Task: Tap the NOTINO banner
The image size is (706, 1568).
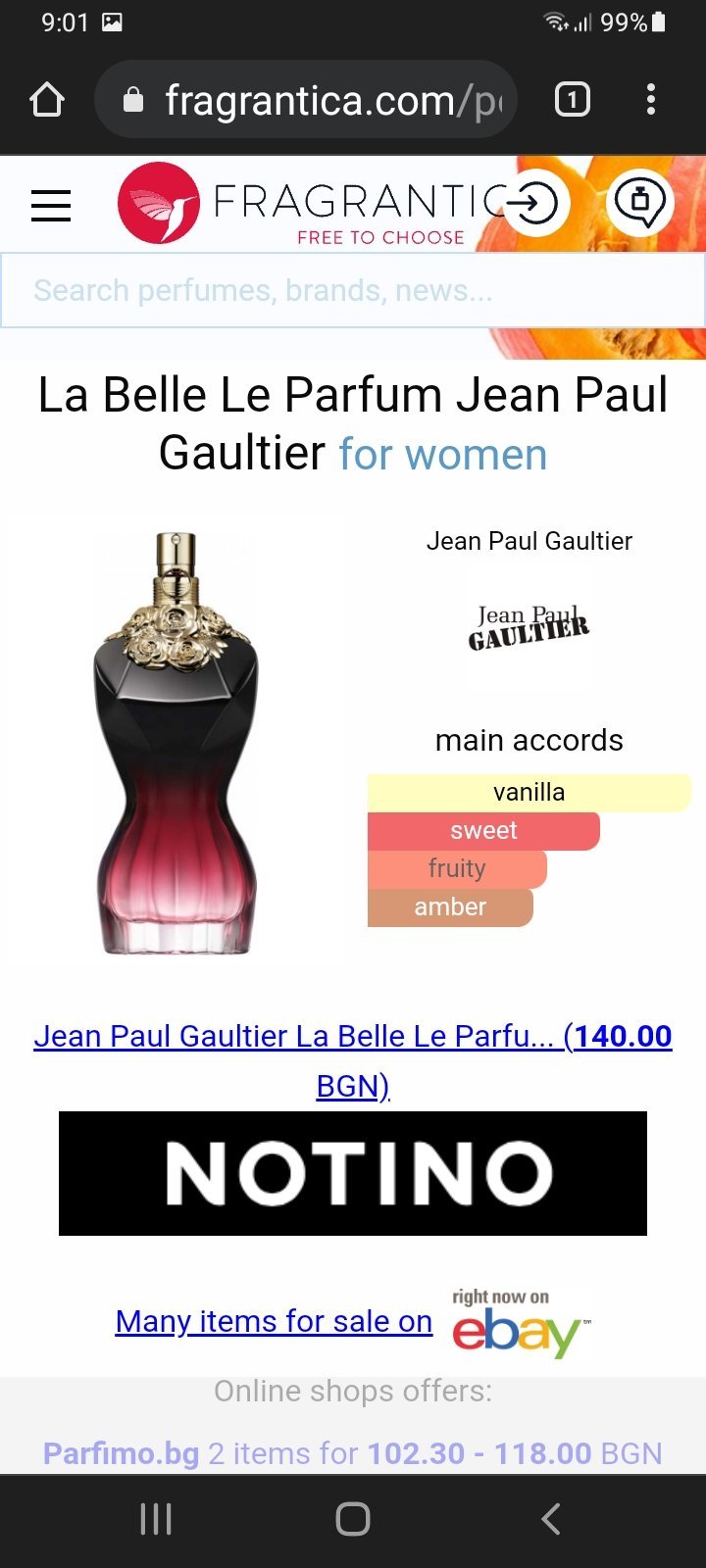Action: pos(353,1173)
